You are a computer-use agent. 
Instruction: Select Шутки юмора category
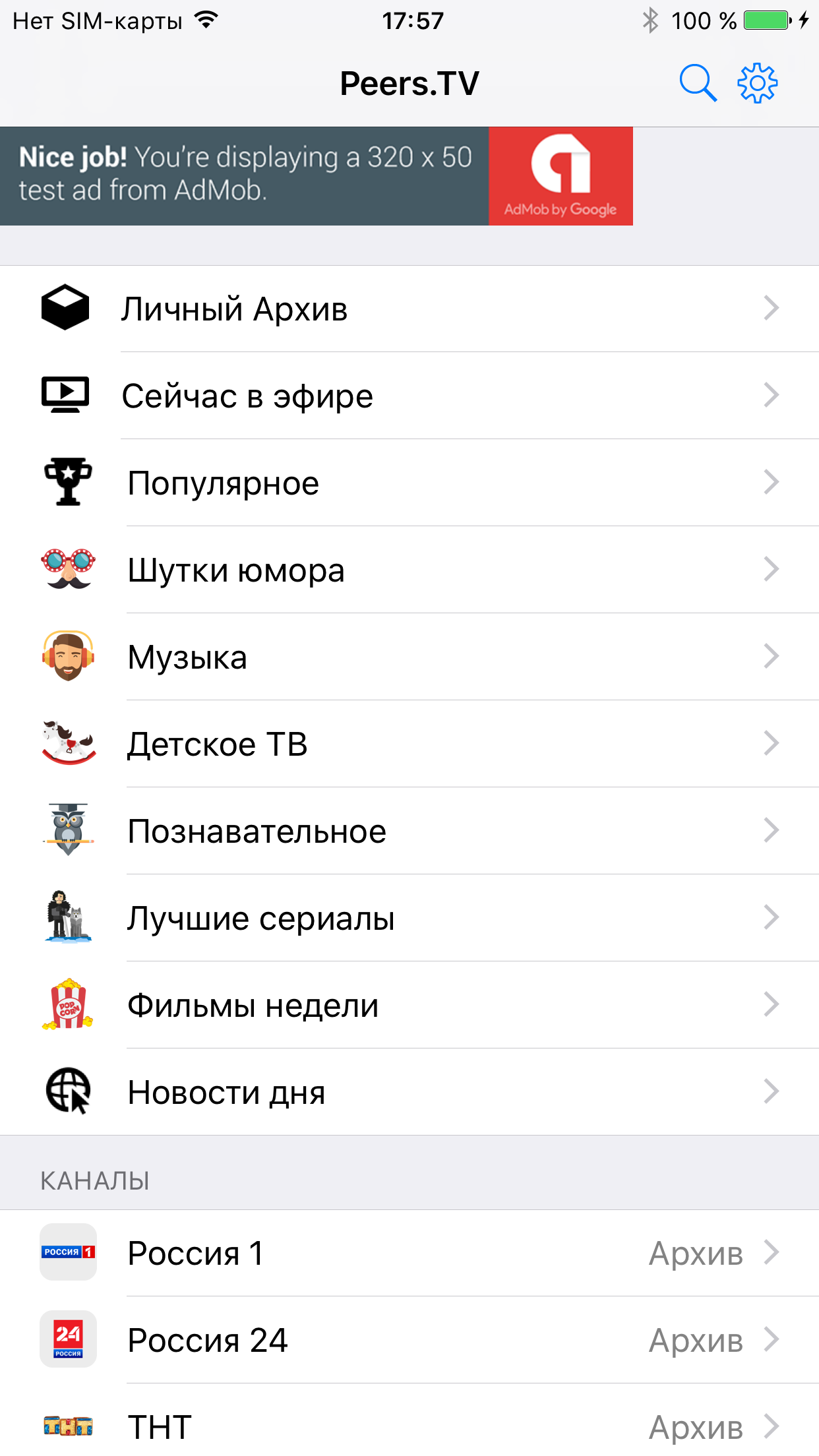[x=409, y=570]
